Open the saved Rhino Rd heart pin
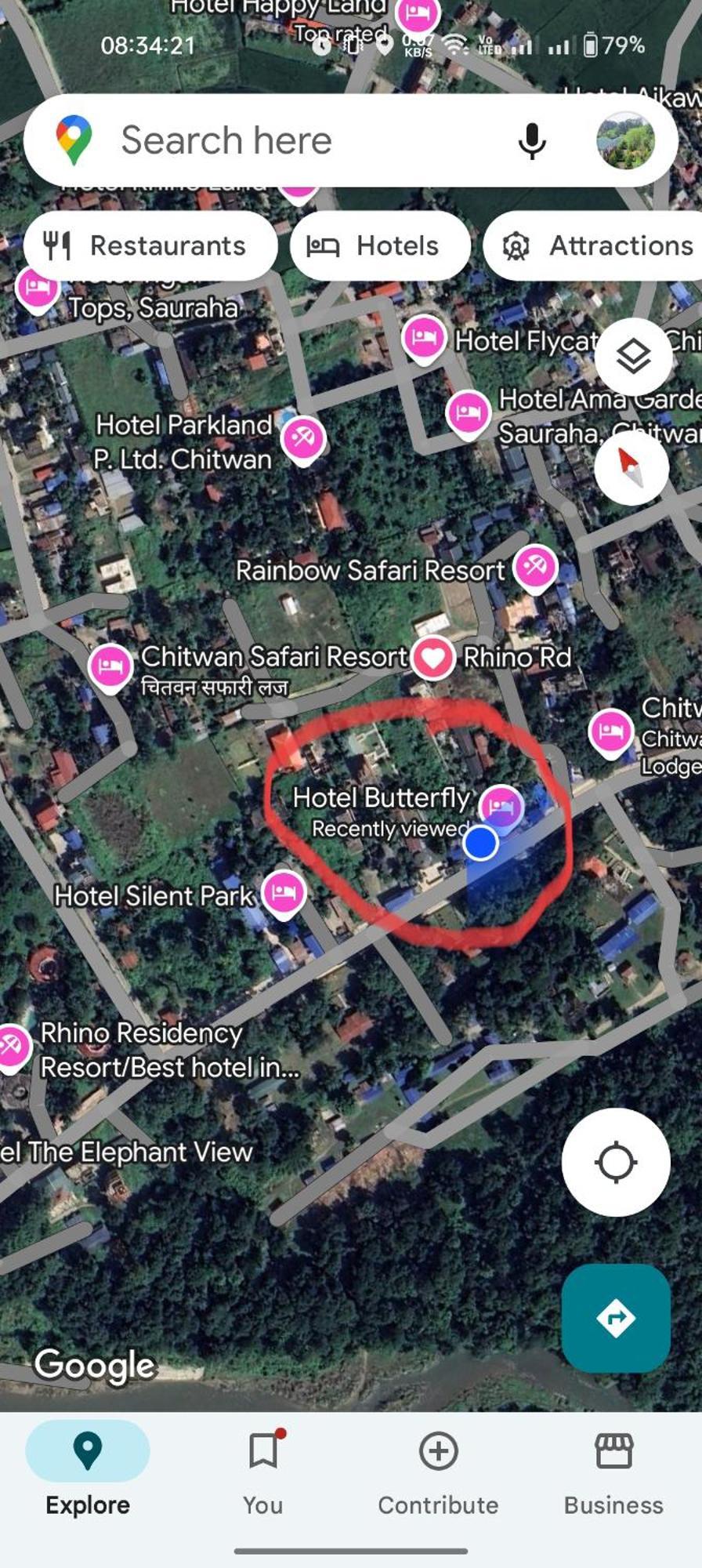This screenshot has width=702, height=1568. pos(433,657)
